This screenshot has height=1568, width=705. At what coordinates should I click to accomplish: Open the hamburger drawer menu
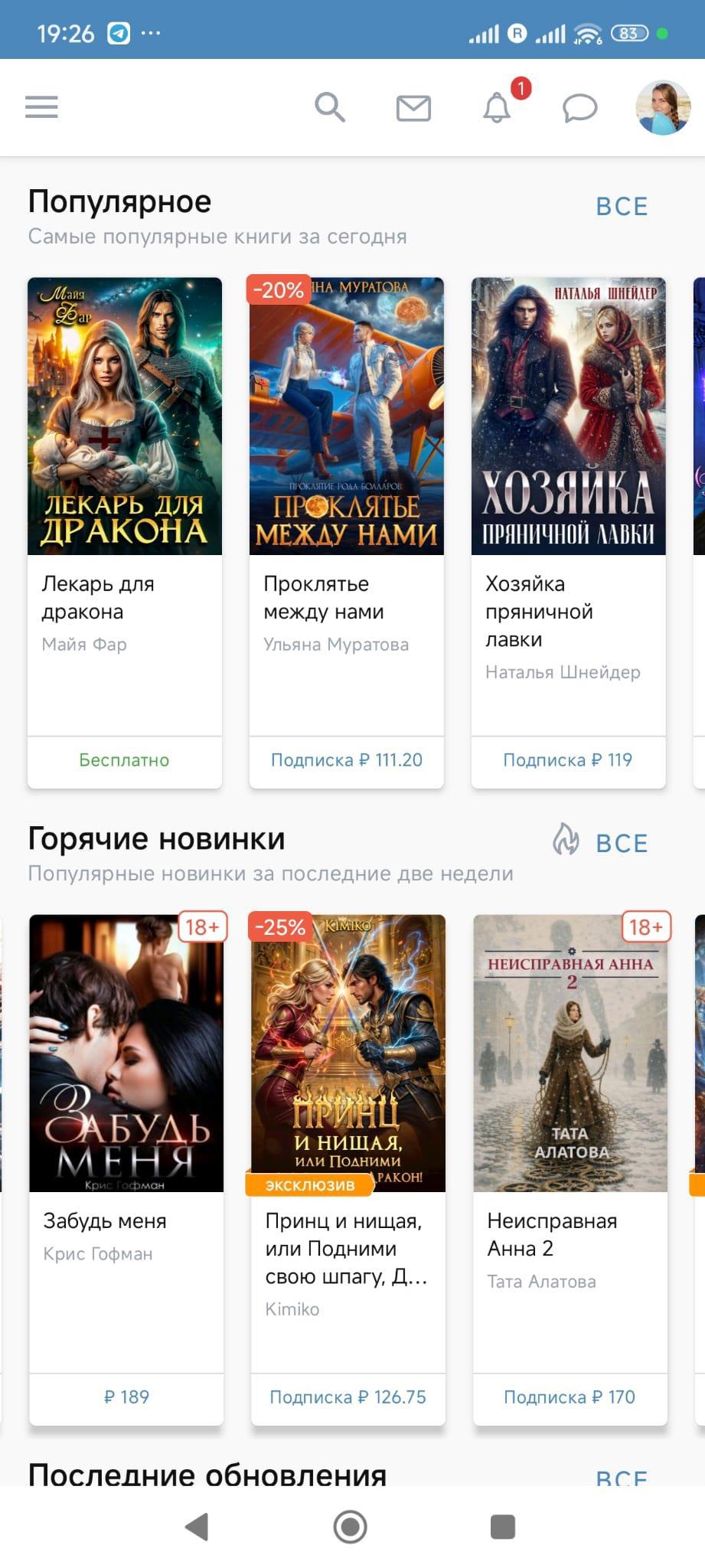click(41, 107)
